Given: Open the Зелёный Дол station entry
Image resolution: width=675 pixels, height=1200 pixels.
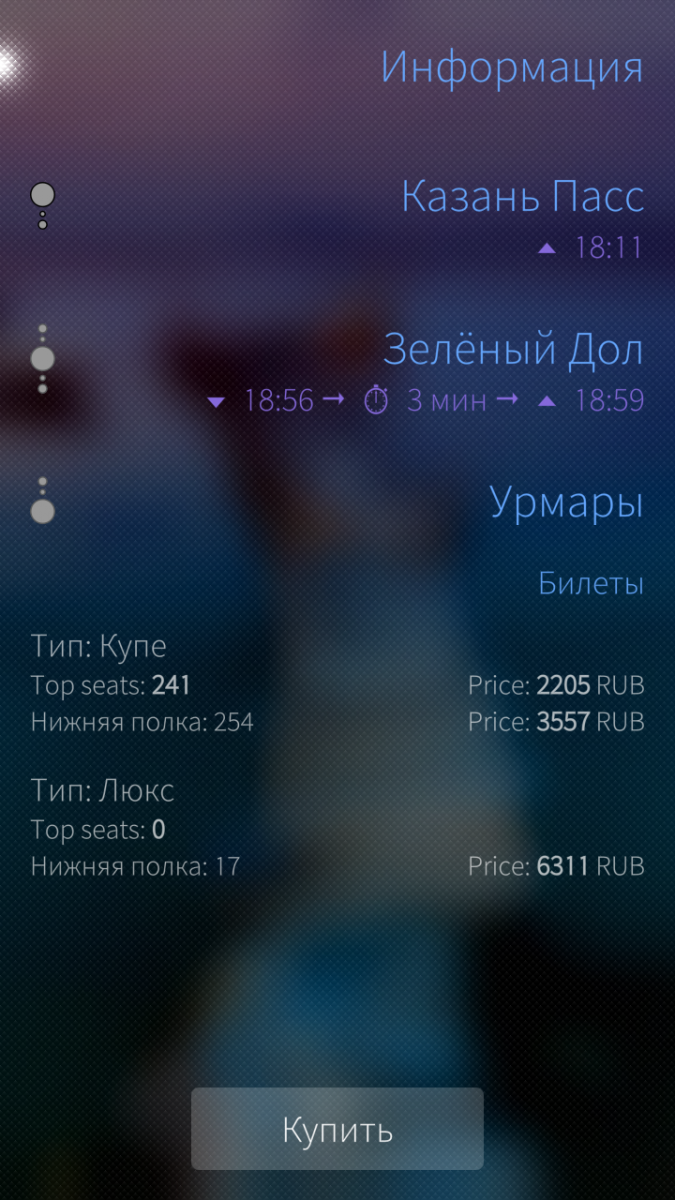Looking at the screenshot, I should click(512, 350).
